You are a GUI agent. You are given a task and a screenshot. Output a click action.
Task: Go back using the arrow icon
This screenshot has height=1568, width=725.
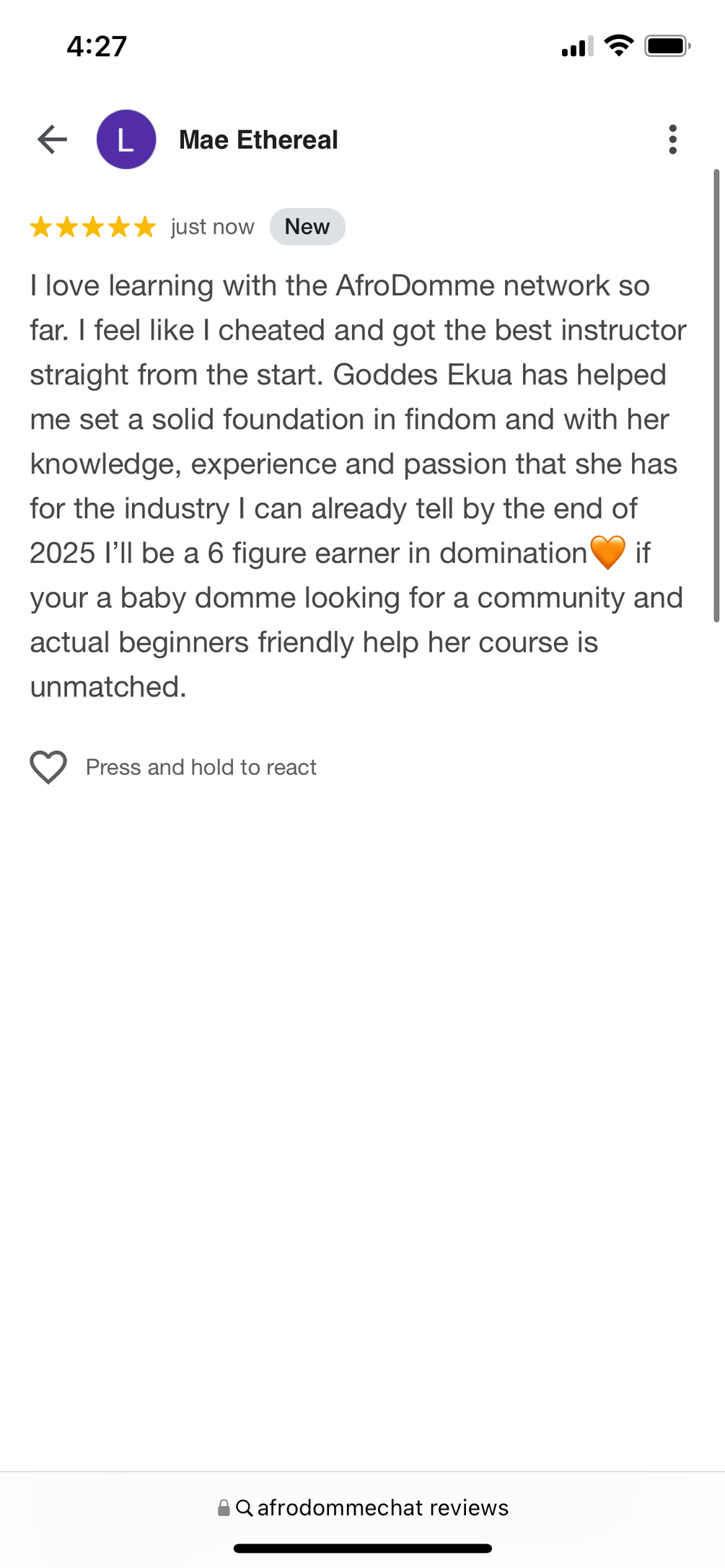point(52,139)
